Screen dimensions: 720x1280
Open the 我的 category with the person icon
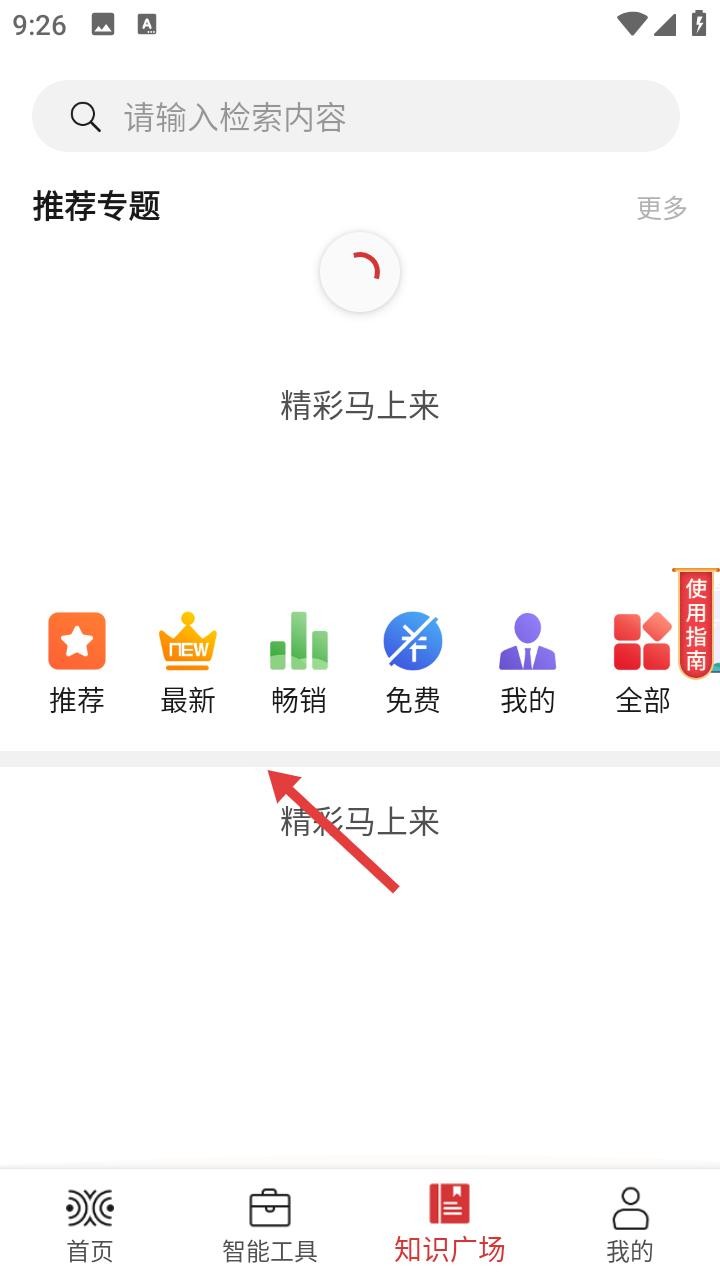pos(527,662)
